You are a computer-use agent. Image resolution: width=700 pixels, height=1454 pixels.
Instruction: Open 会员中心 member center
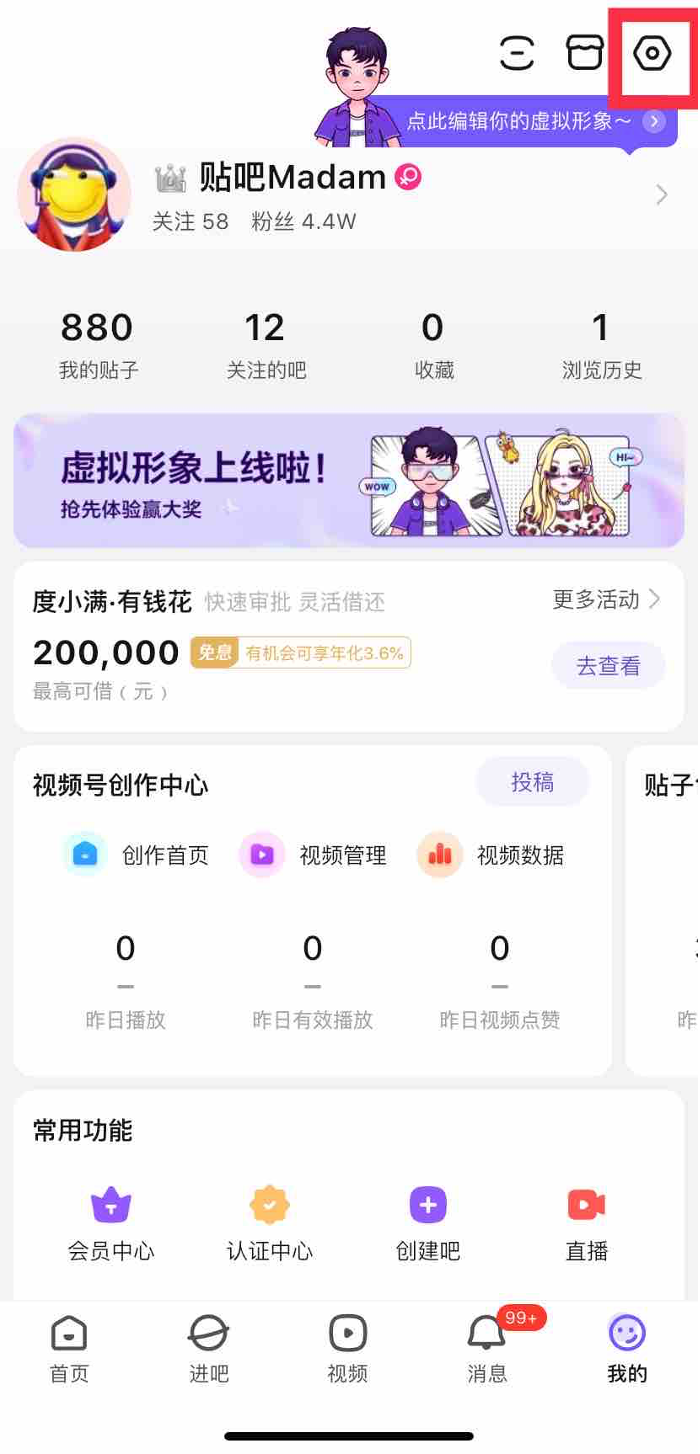coord(111,1223)
